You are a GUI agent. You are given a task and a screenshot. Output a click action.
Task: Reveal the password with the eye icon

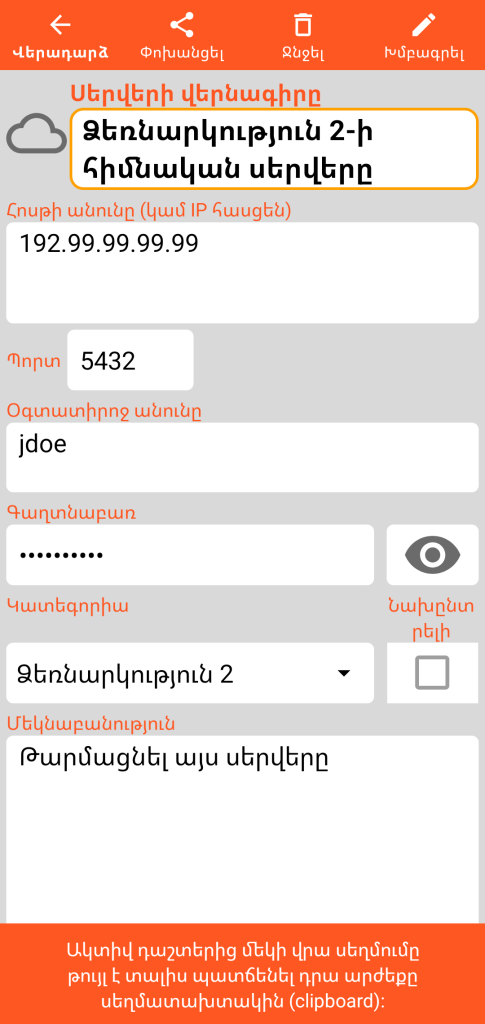coord(432,554)
